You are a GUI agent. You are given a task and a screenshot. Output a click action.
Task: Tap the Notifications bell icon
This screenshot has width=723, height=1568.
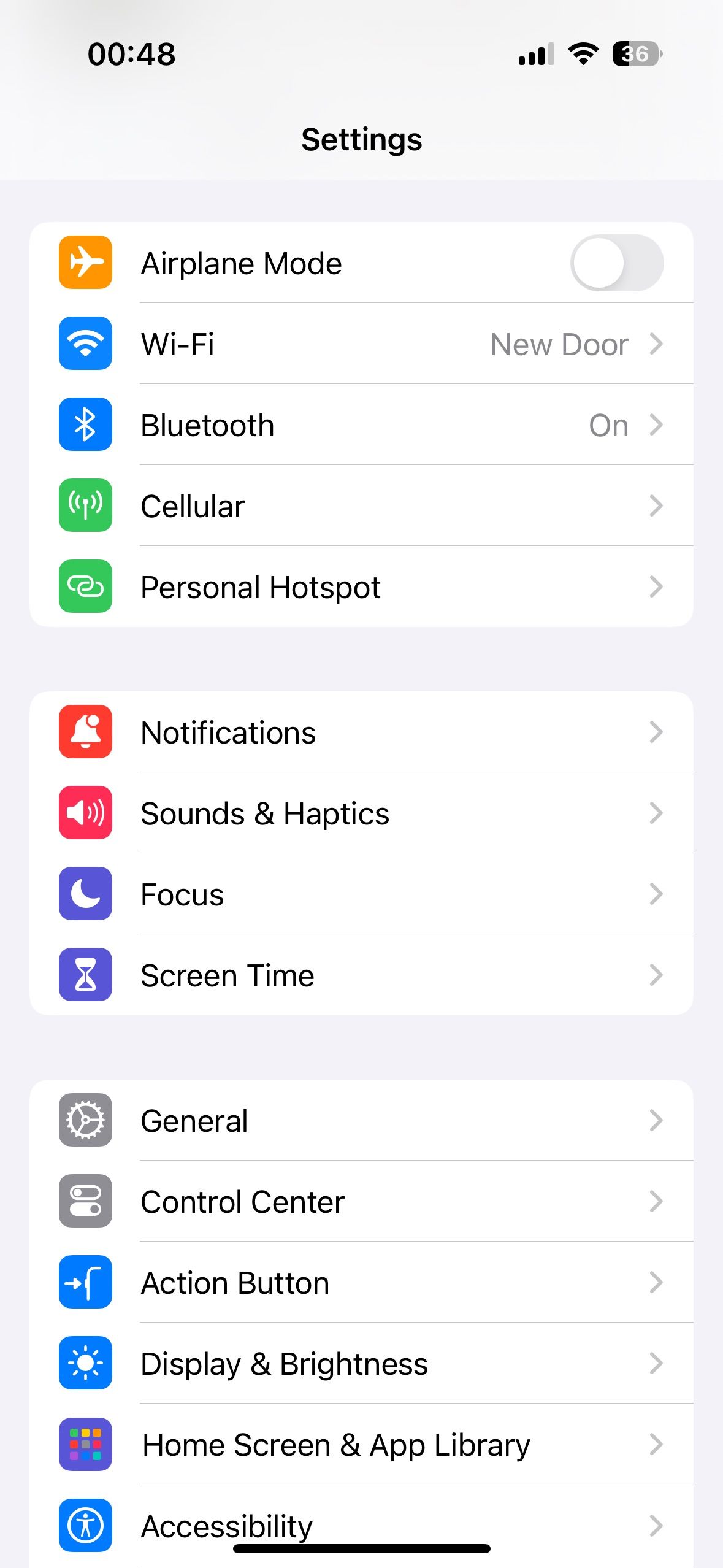tap(85, 732)
